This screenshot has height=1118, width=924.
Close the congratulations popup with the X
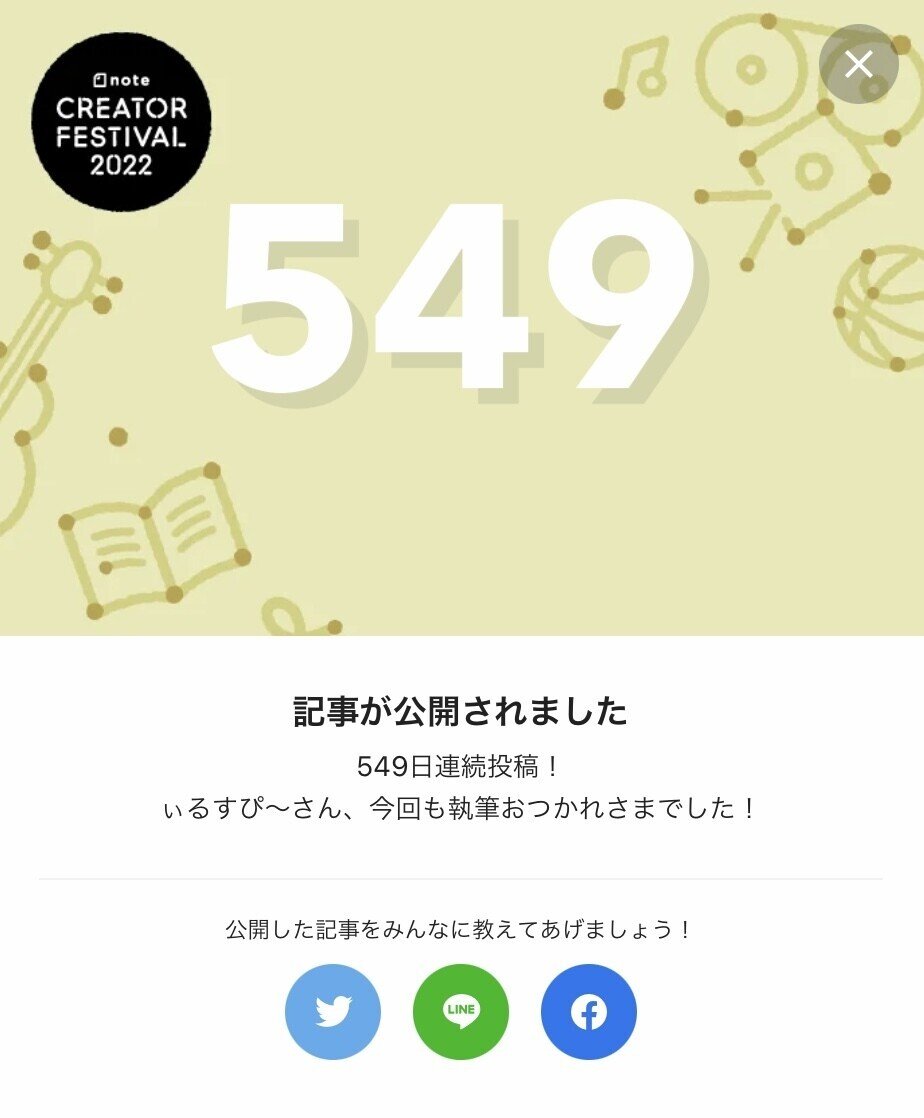pos(858,64)
